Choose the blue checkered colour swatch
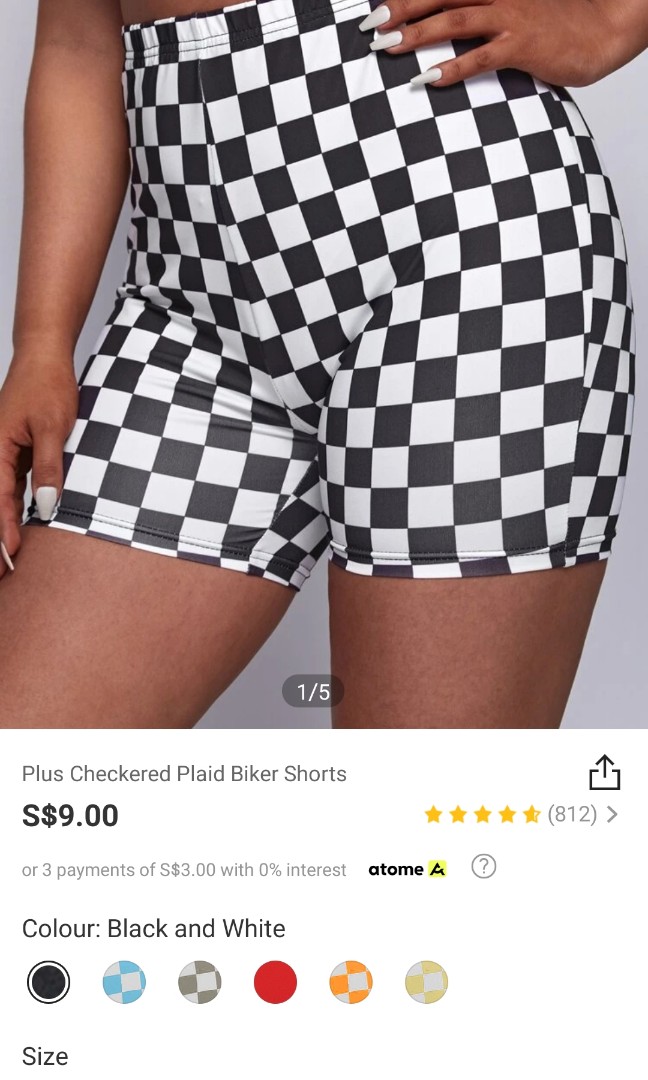The height and width of the screenshot is (1080, 648). (x=124, y=982)
